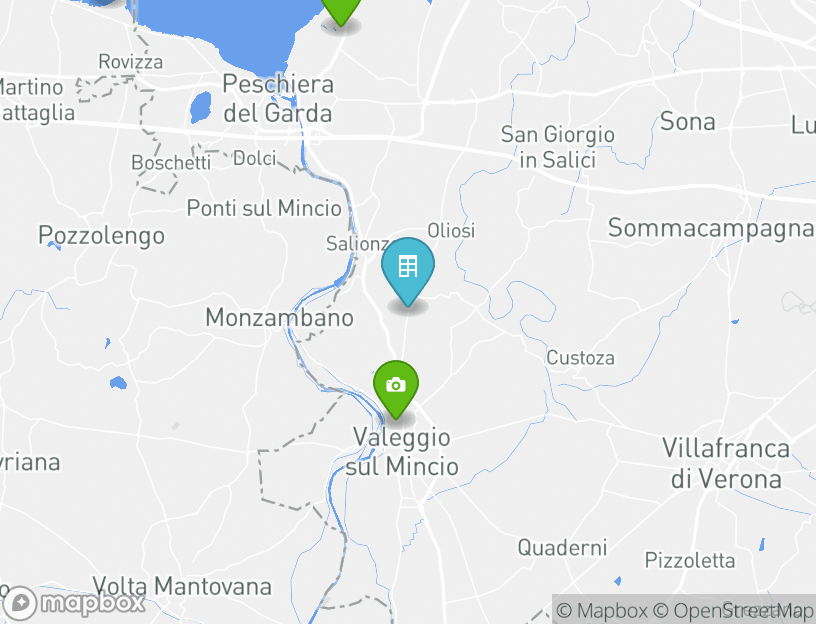Tap the blue building marker near Salionze
The image size is (816, 624).
pos(407,268)
